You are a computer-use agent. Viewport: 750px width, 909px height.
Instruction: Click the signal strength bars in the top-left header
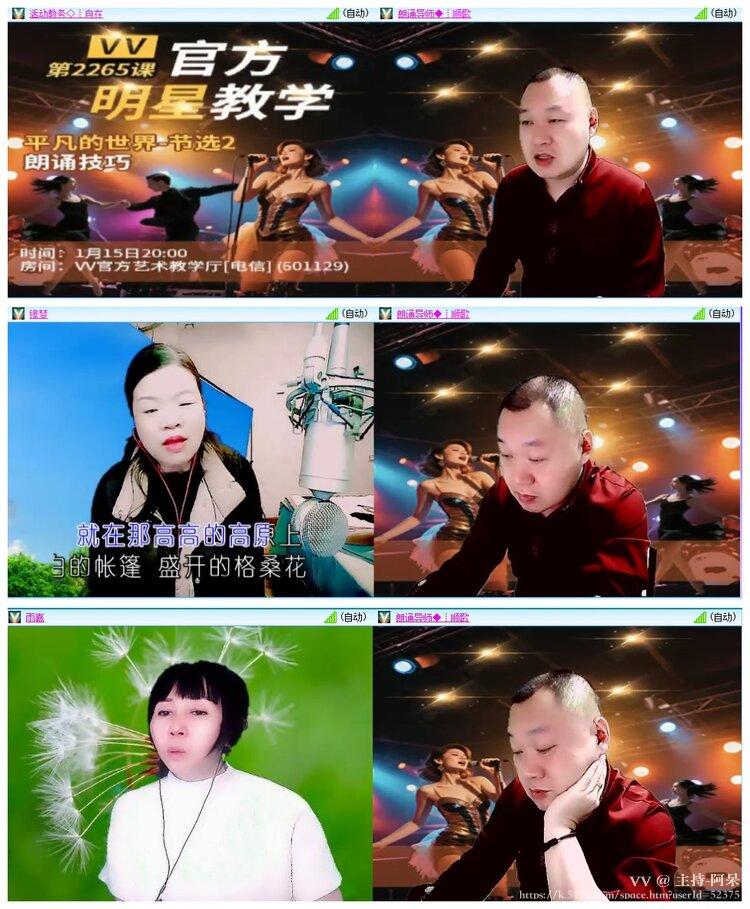(x=332, y=12)
